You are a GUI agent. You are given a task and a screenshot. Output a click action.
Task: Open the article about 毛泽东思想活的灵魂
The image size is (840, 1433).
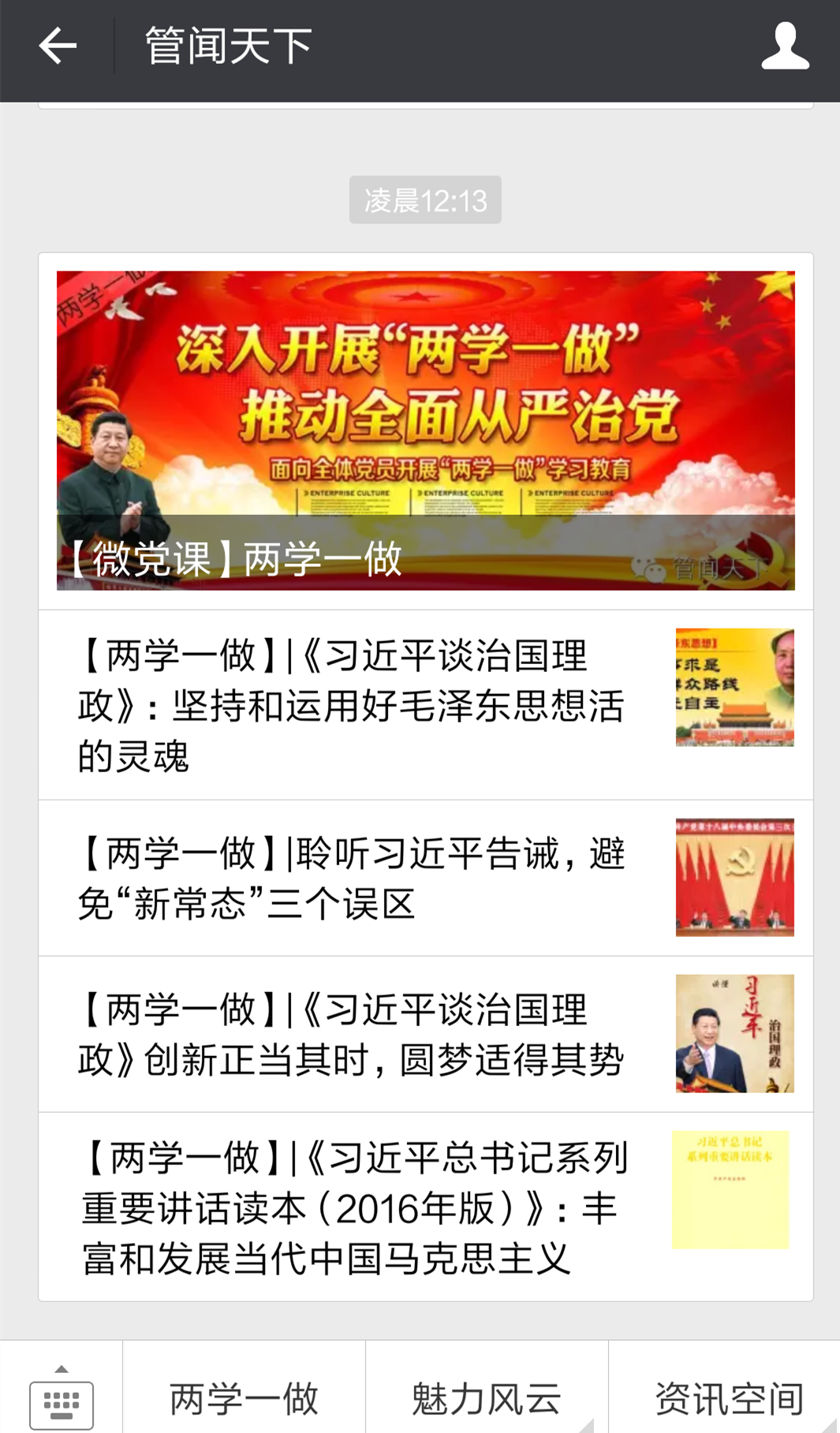[426, 705]
